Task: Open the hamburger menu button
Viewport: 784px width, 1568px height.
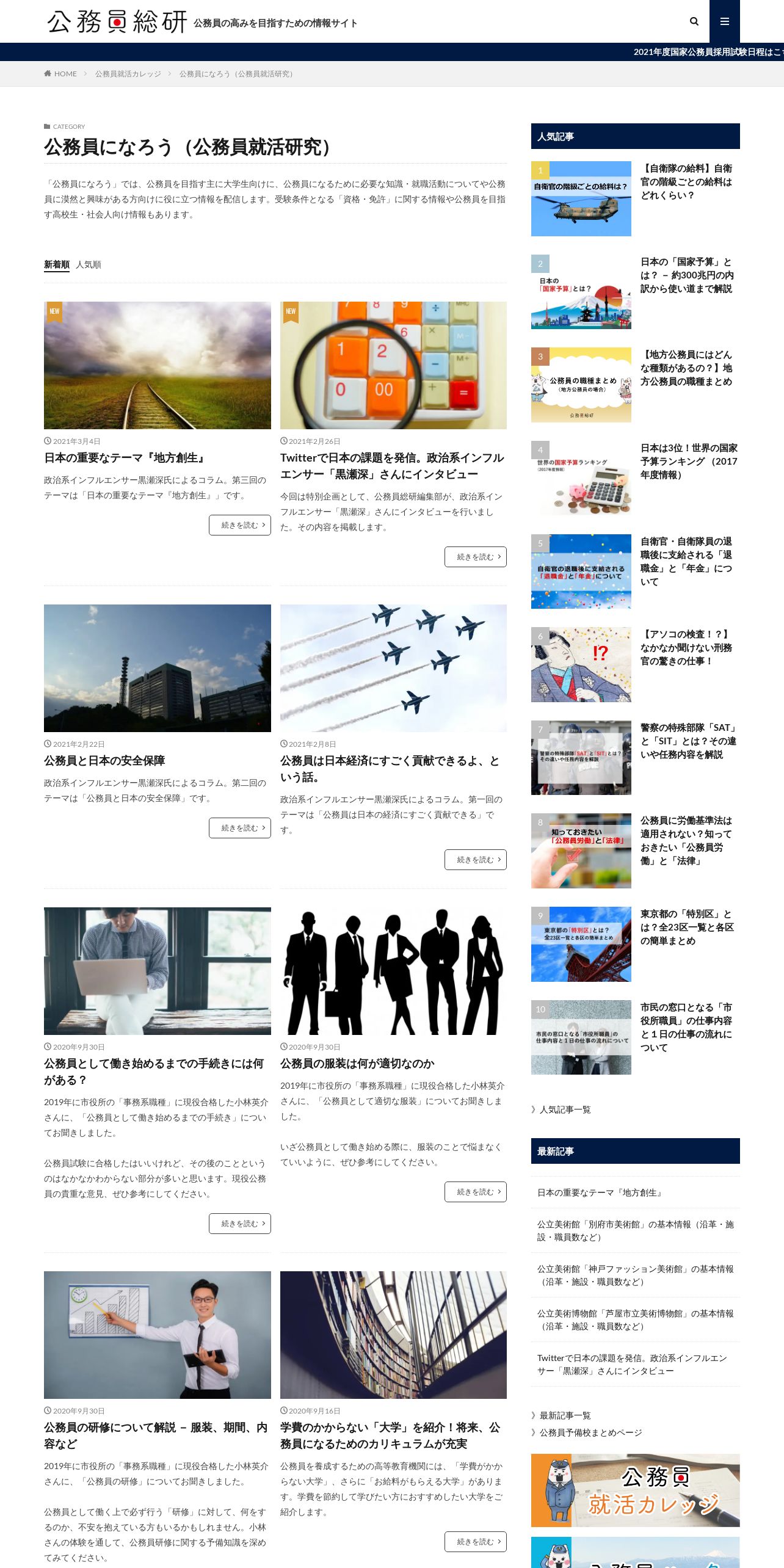Action: [x=725, y=21]
